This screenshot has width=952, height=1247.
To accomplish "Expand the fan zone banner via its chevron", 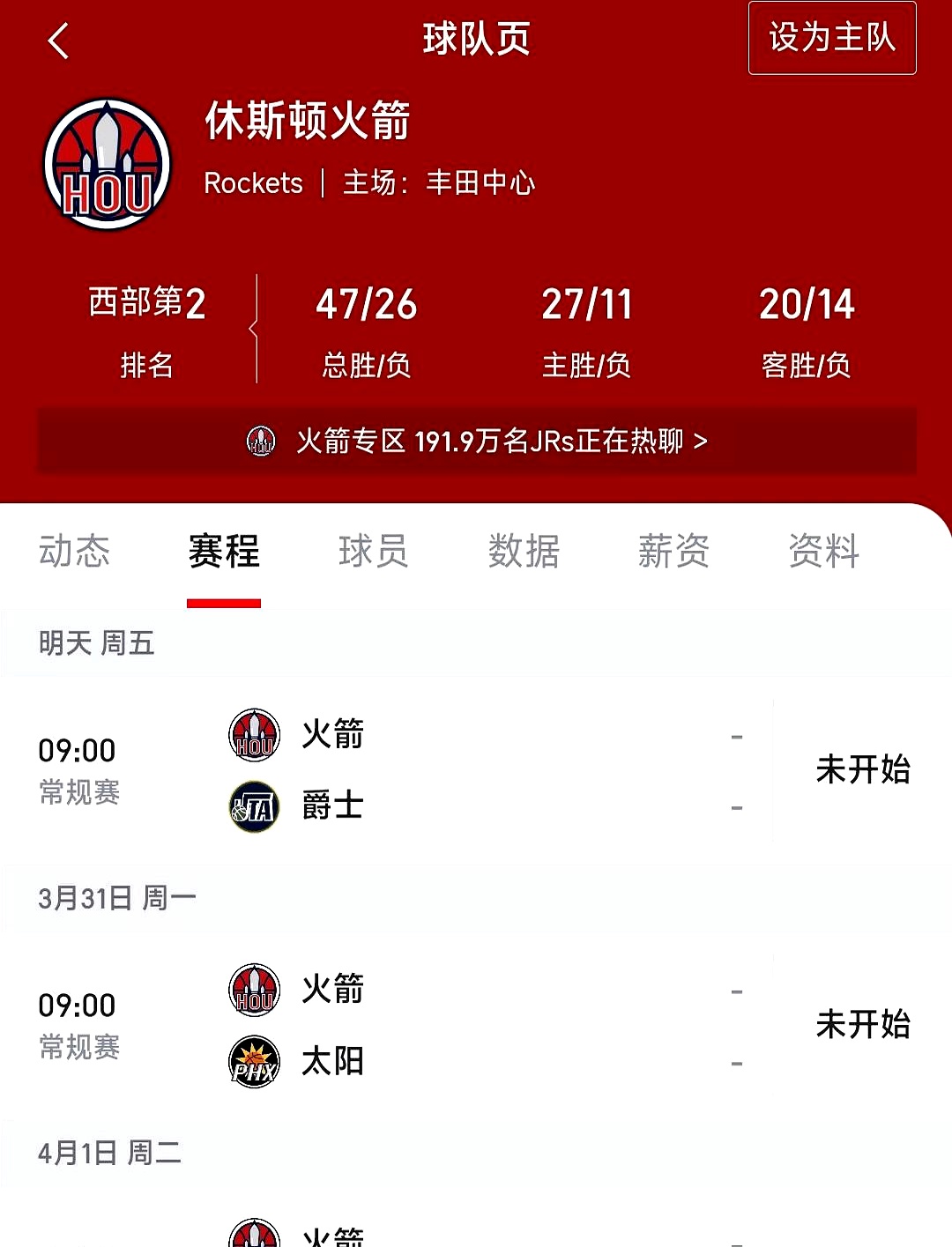I will [x=701, y=441].
